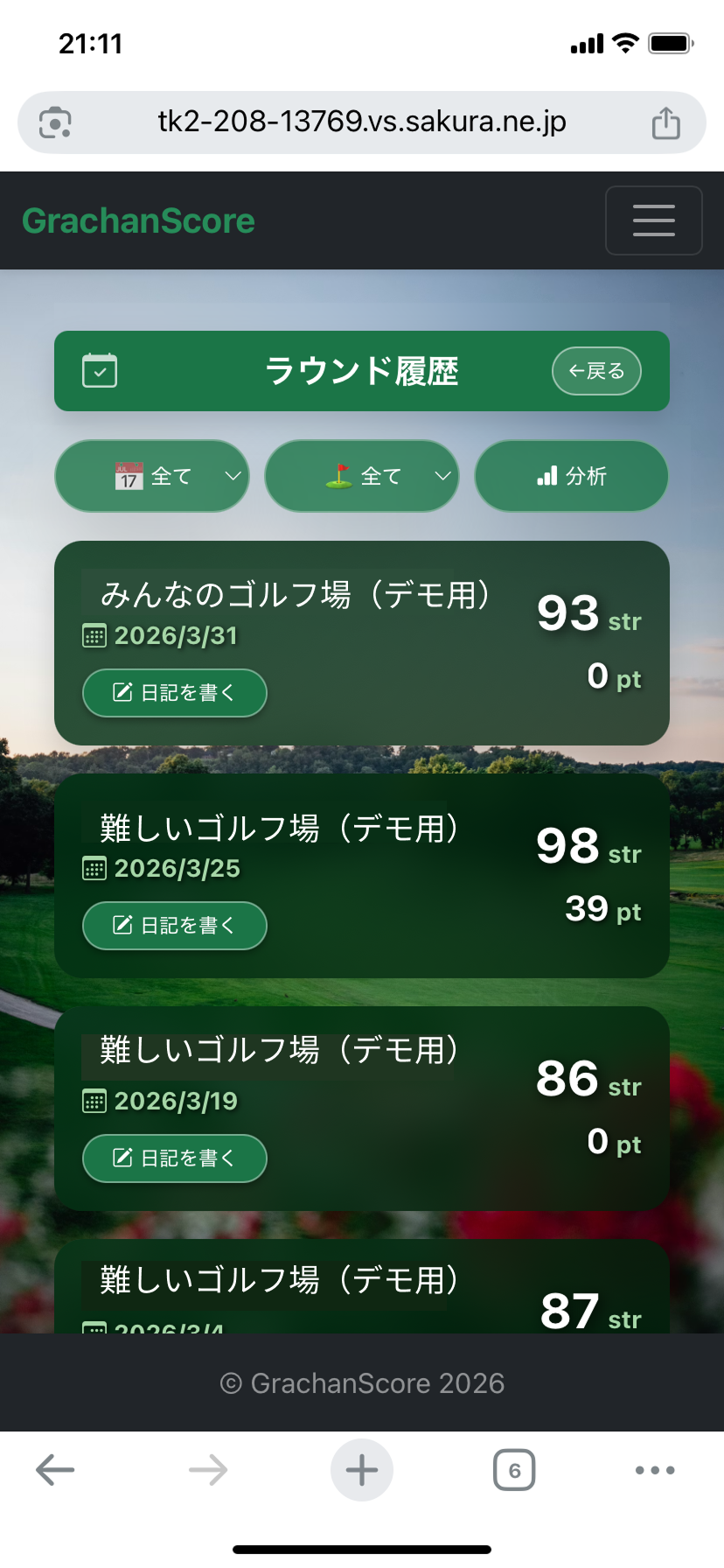Image resolution: width=724 pixels, height=1568 pixels.
Task: Click the camera scan icon in the address bar
Action: (54, 122)
